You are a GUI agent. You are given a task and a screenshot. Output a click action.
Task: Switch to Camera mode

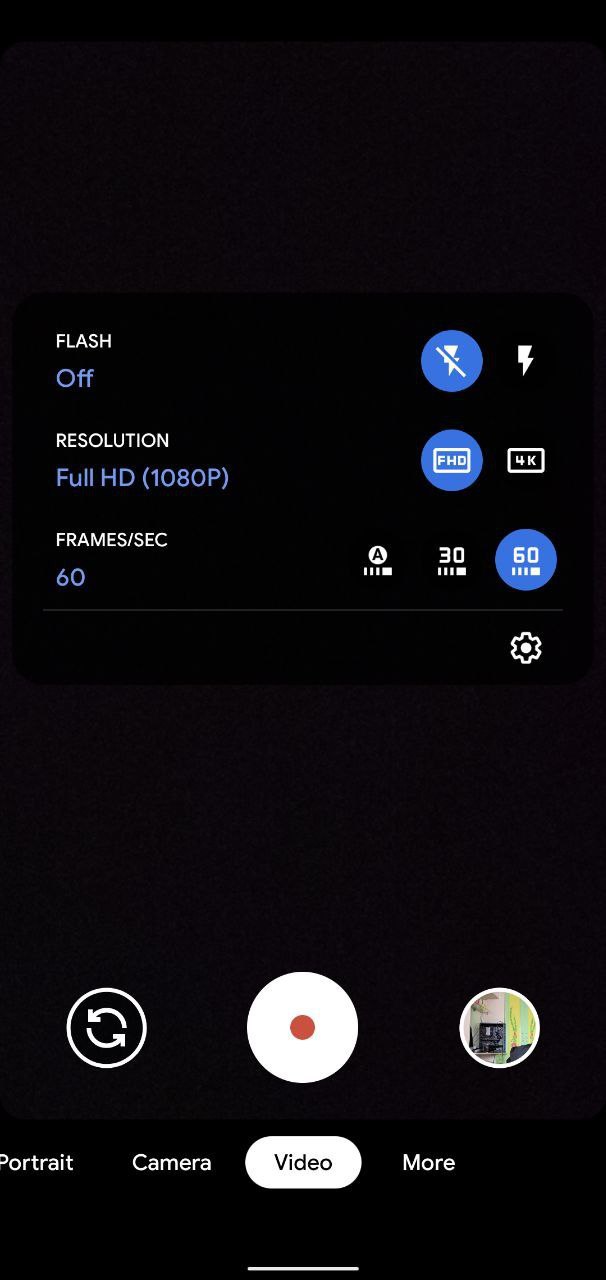172,1162
